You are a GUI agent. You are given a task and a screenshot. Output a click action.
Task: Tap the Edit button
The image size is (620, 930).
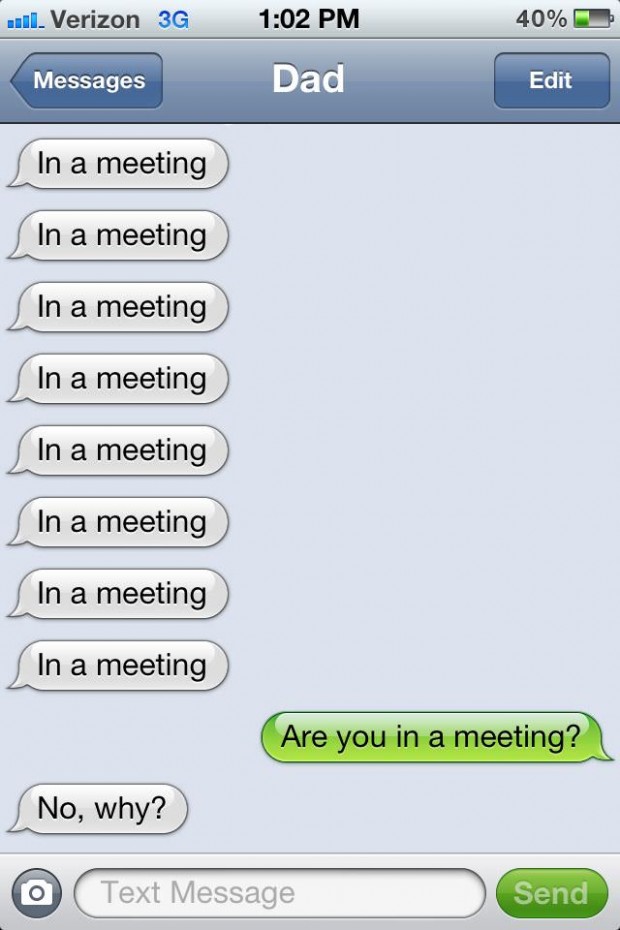[x=551, y=81]
